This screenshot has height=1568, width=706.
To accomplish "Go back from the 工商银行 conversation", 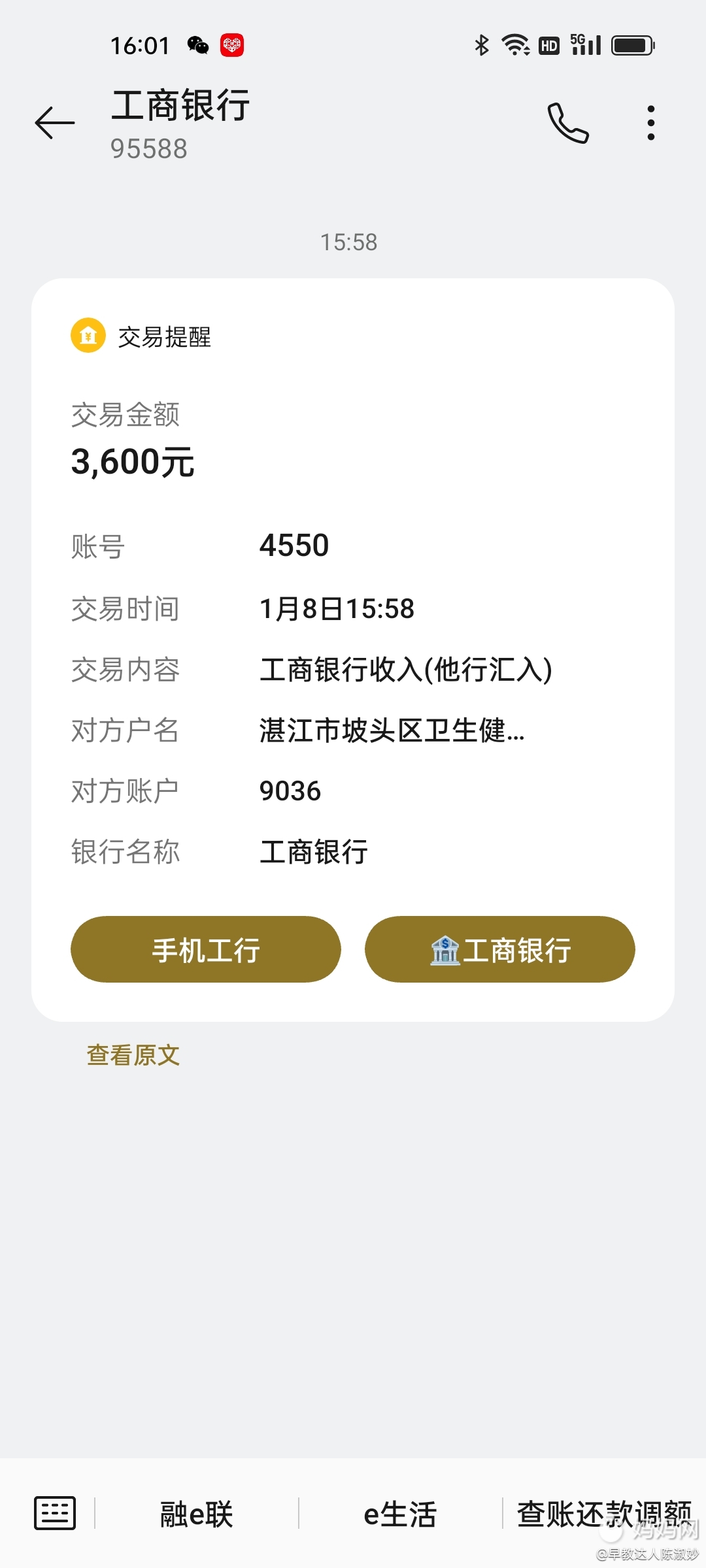I will tap(55, 123).
